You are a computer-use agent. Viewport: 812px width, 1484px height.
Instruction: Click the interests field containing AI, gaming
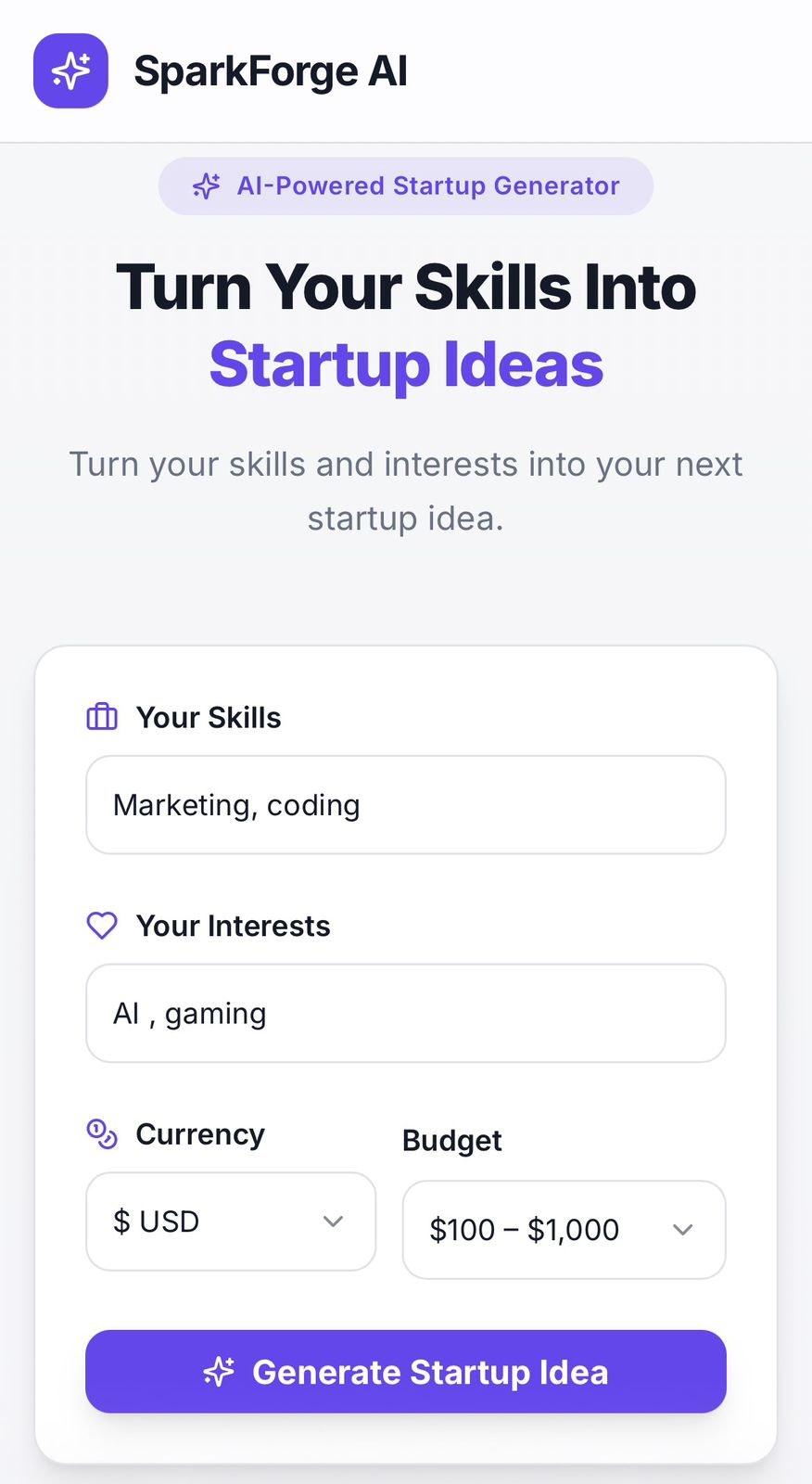[x=405, y=1013]
